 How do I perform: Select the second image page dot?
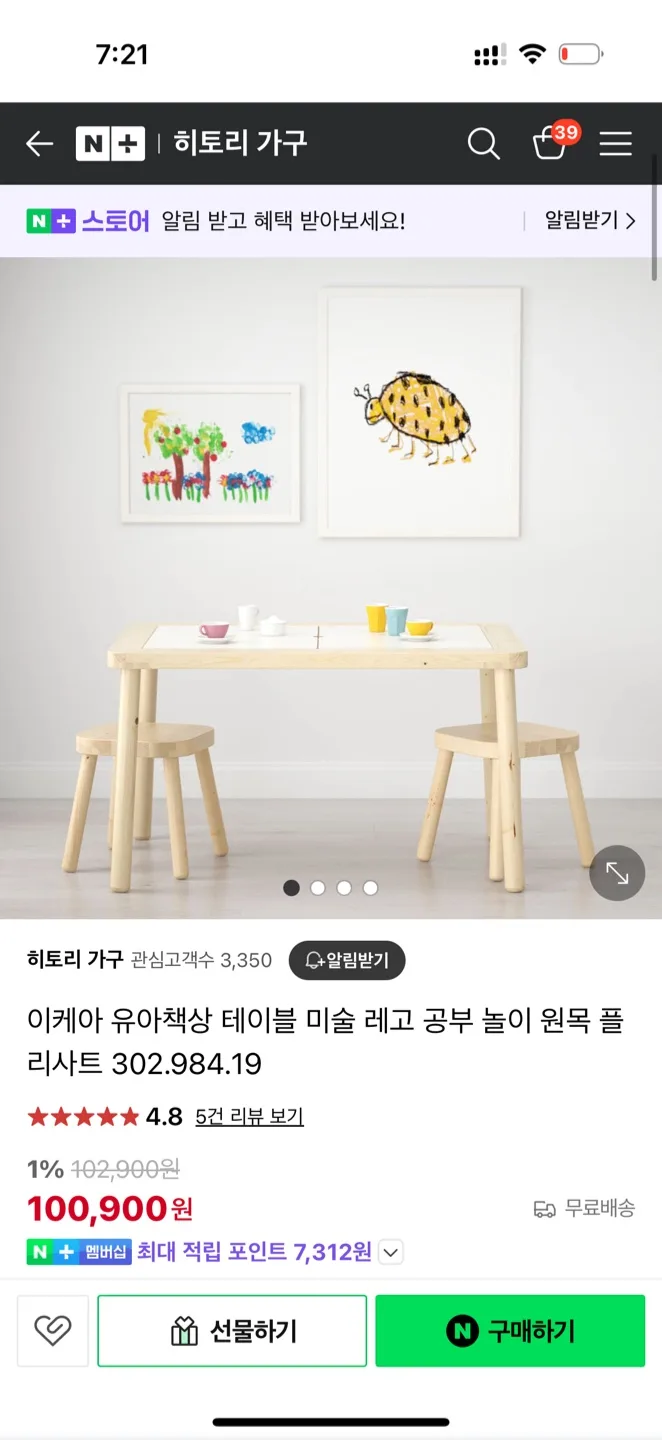pyautogui.click(x=318, y=887)
